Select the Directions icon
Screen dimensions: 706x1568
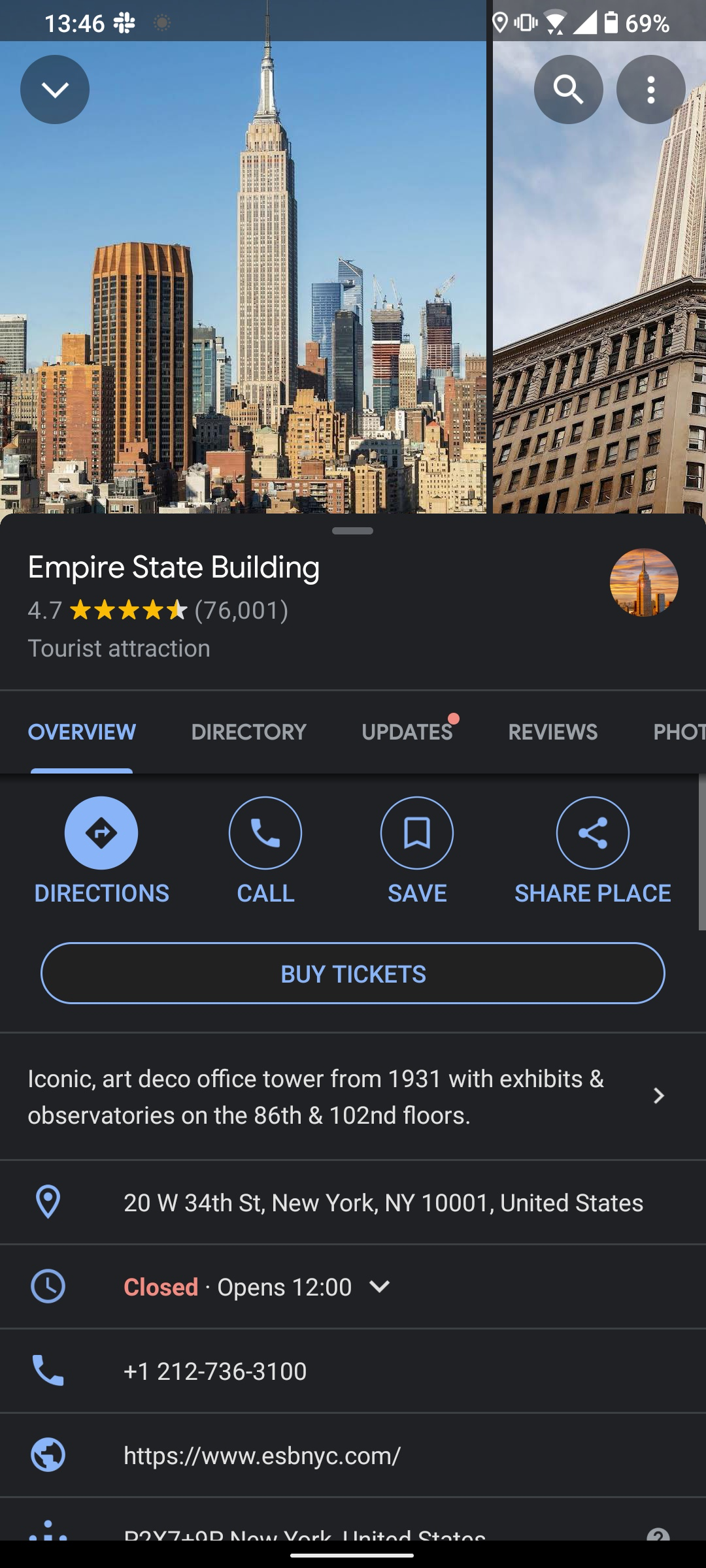click(101, 833)
